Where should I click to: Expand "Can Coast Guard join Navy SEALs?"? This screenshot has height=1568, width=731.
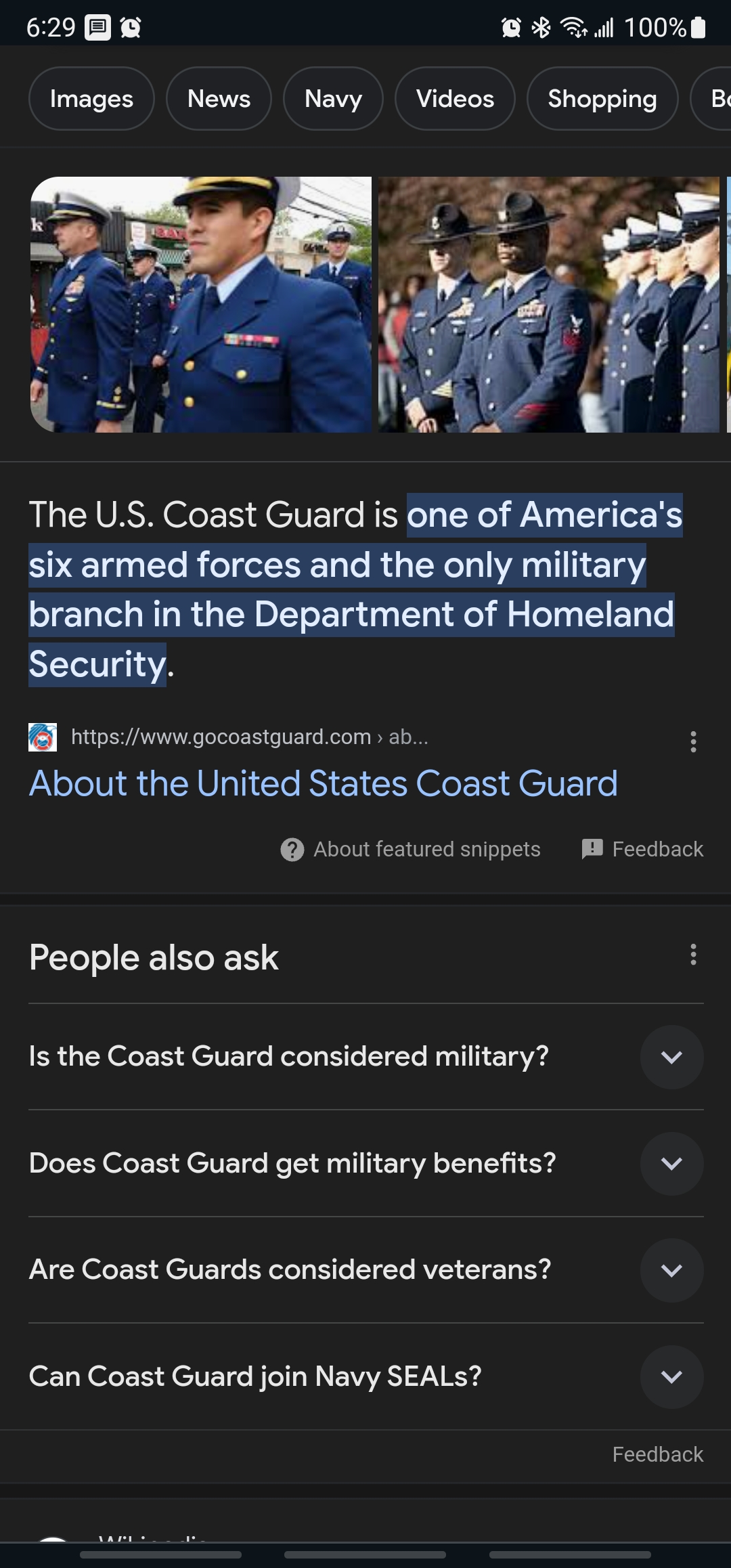671,1376
